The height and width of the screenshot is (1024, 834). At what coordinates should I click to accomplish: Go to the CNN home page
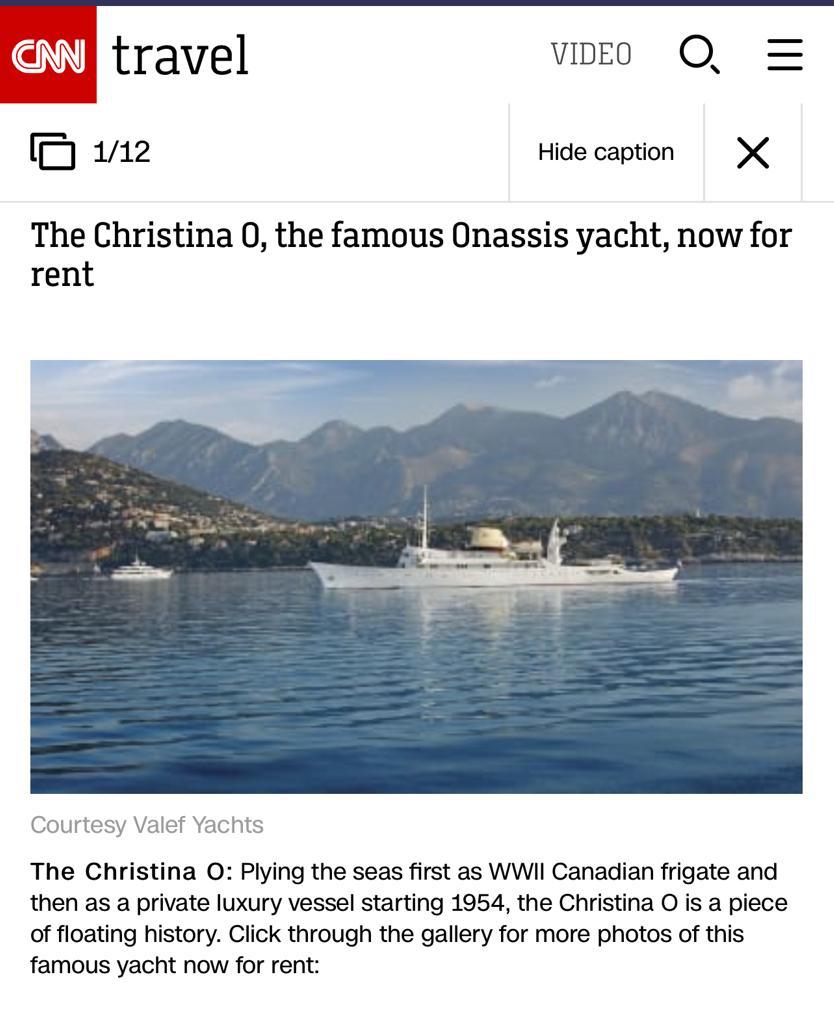tap(48, 55)
